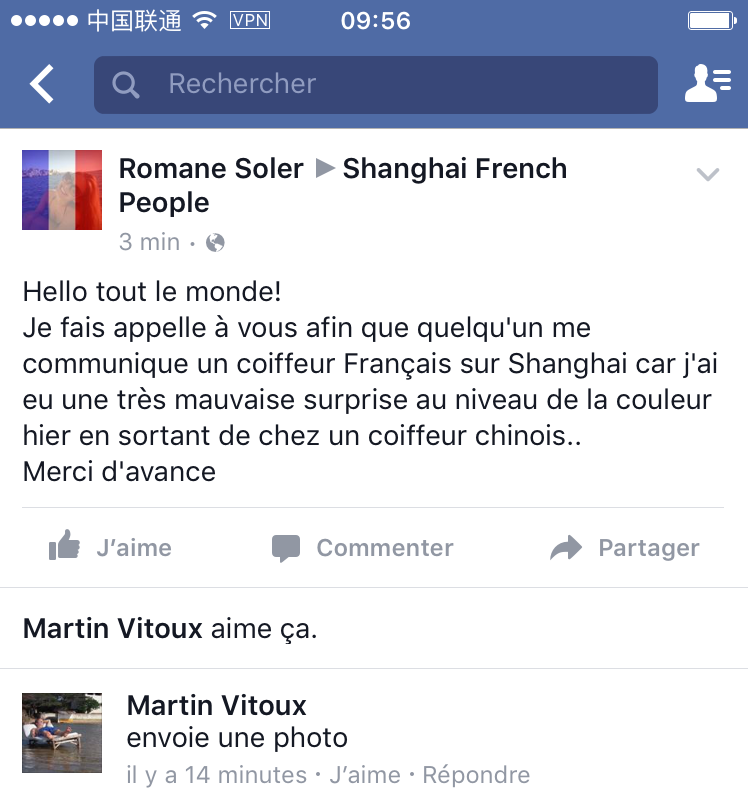The width and height of the screenshot is (748, 812).
Task: Reply to Martin Vitoux's comment via Répondre
Action: coord(476,775)
